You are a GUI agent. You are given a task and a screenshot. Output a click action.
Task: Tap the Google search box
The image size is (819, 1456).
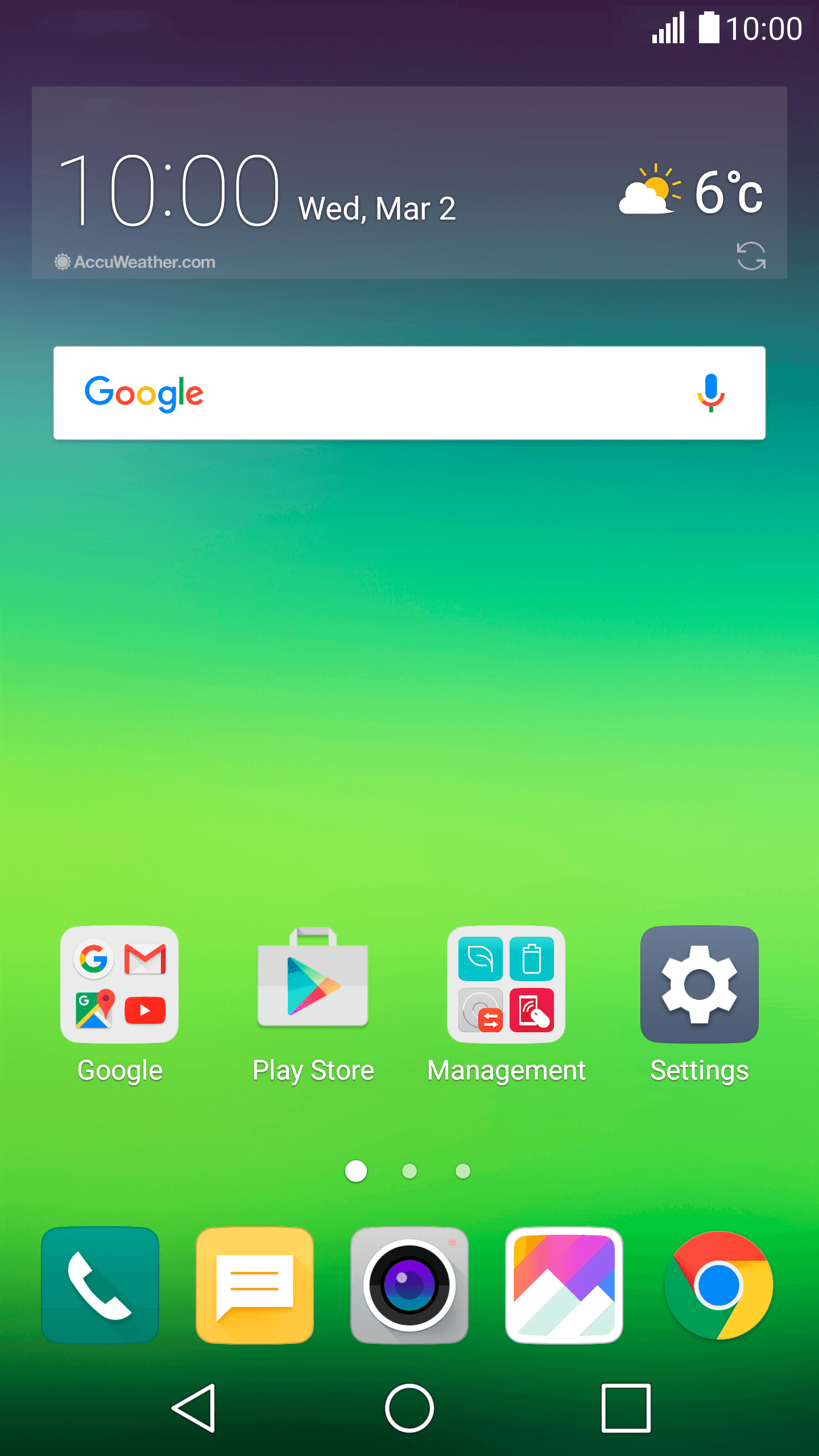click(x=409, y=393)
